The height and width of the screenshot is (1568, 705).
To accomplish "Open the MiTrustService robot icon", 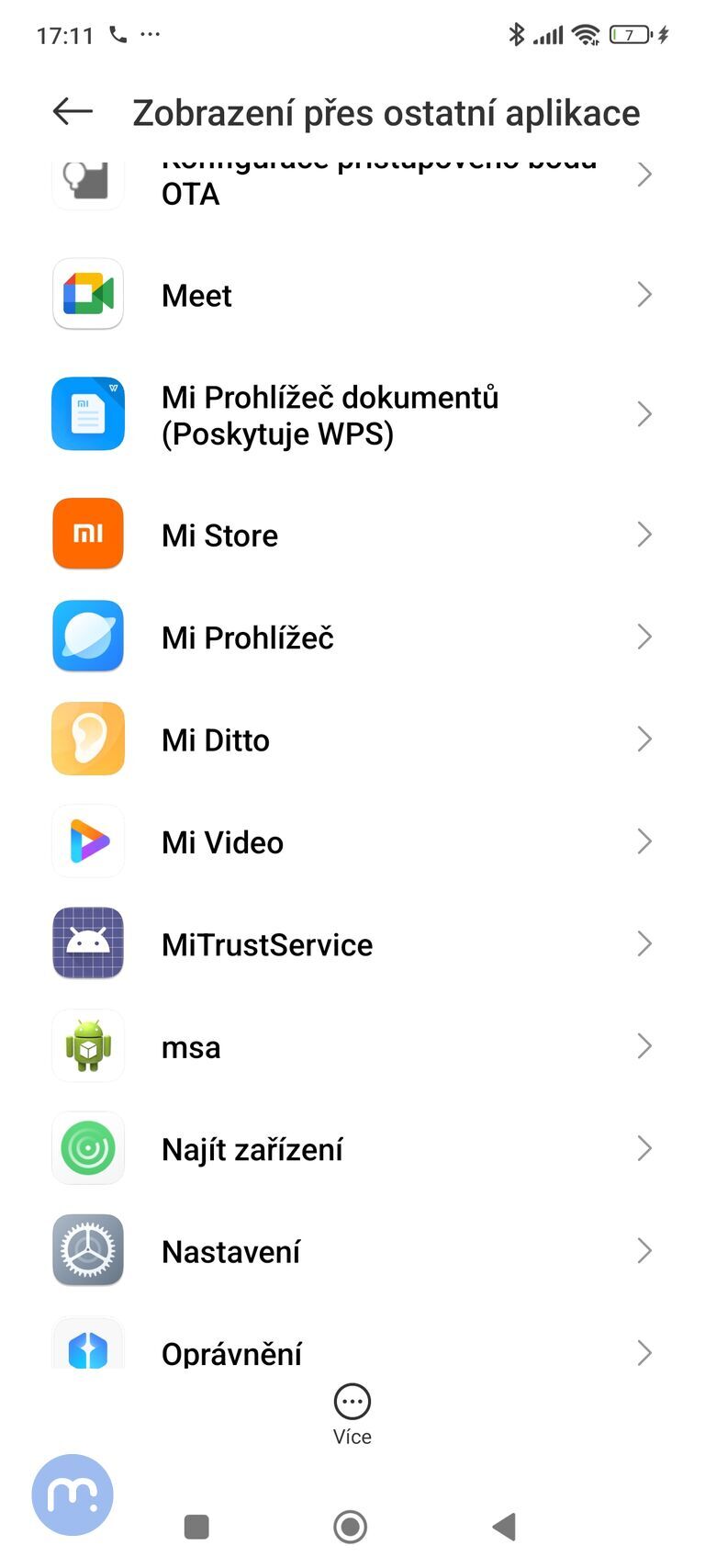I will [87, 943].
